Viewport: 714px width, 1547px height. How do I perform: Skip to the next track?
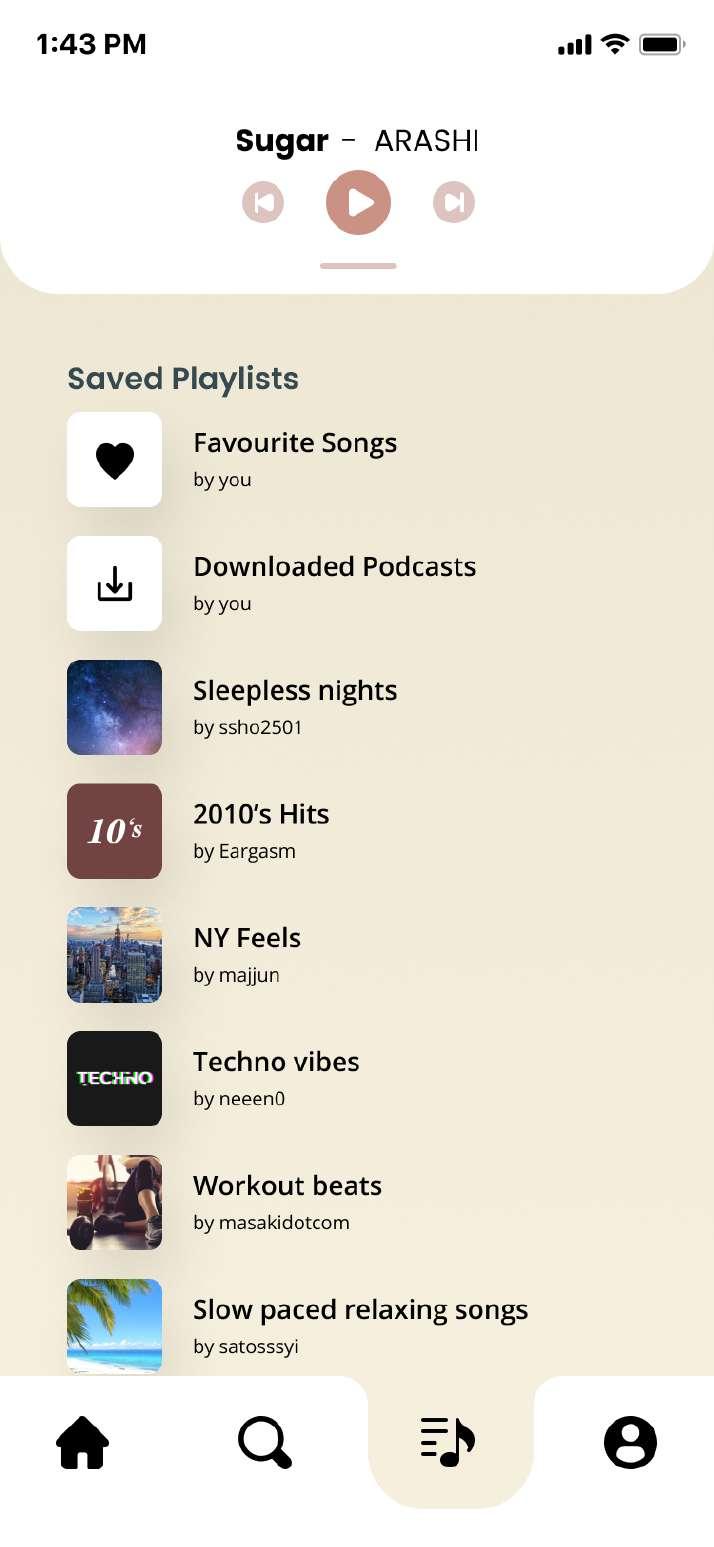click(x=453, y=203)
